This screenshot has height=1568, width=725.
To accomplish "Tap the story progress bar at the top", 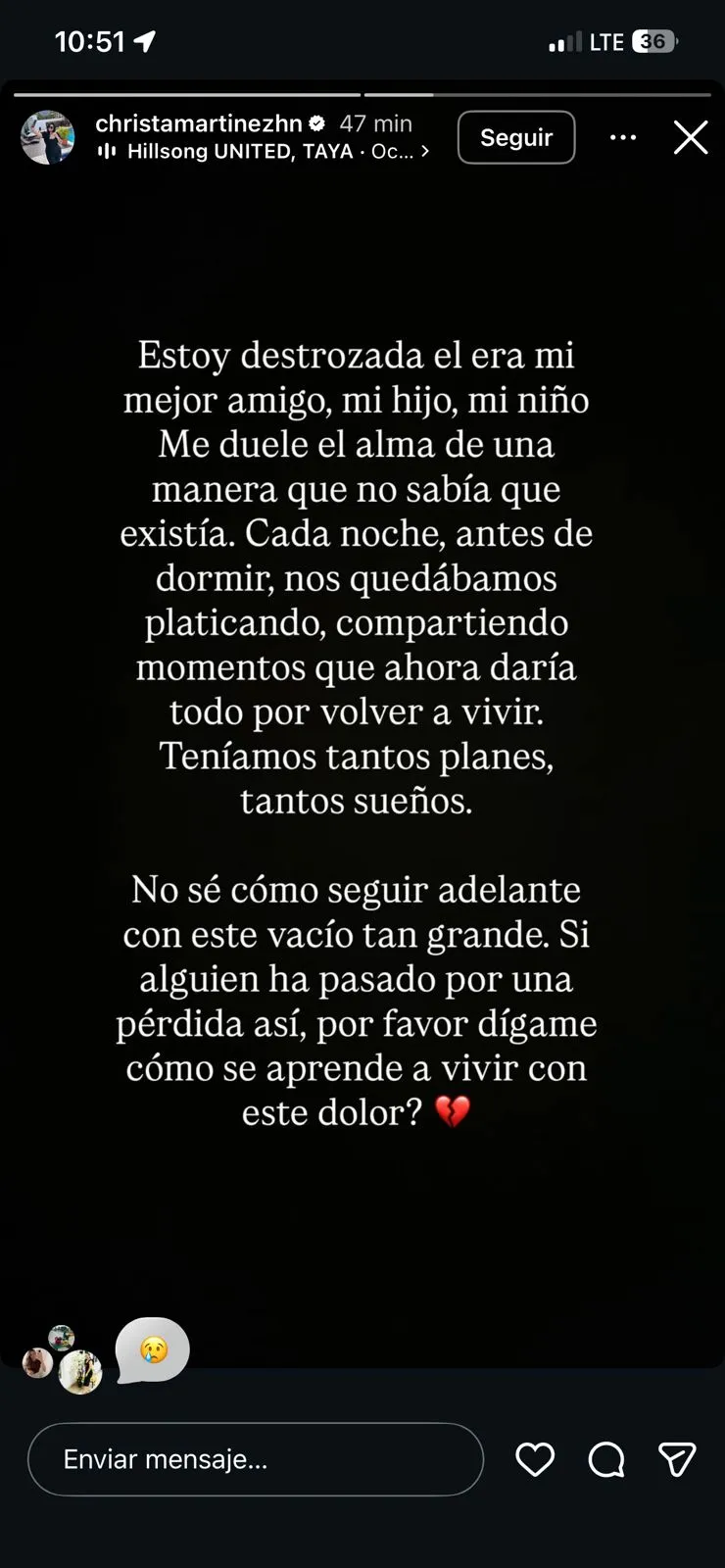I will 362,94.
